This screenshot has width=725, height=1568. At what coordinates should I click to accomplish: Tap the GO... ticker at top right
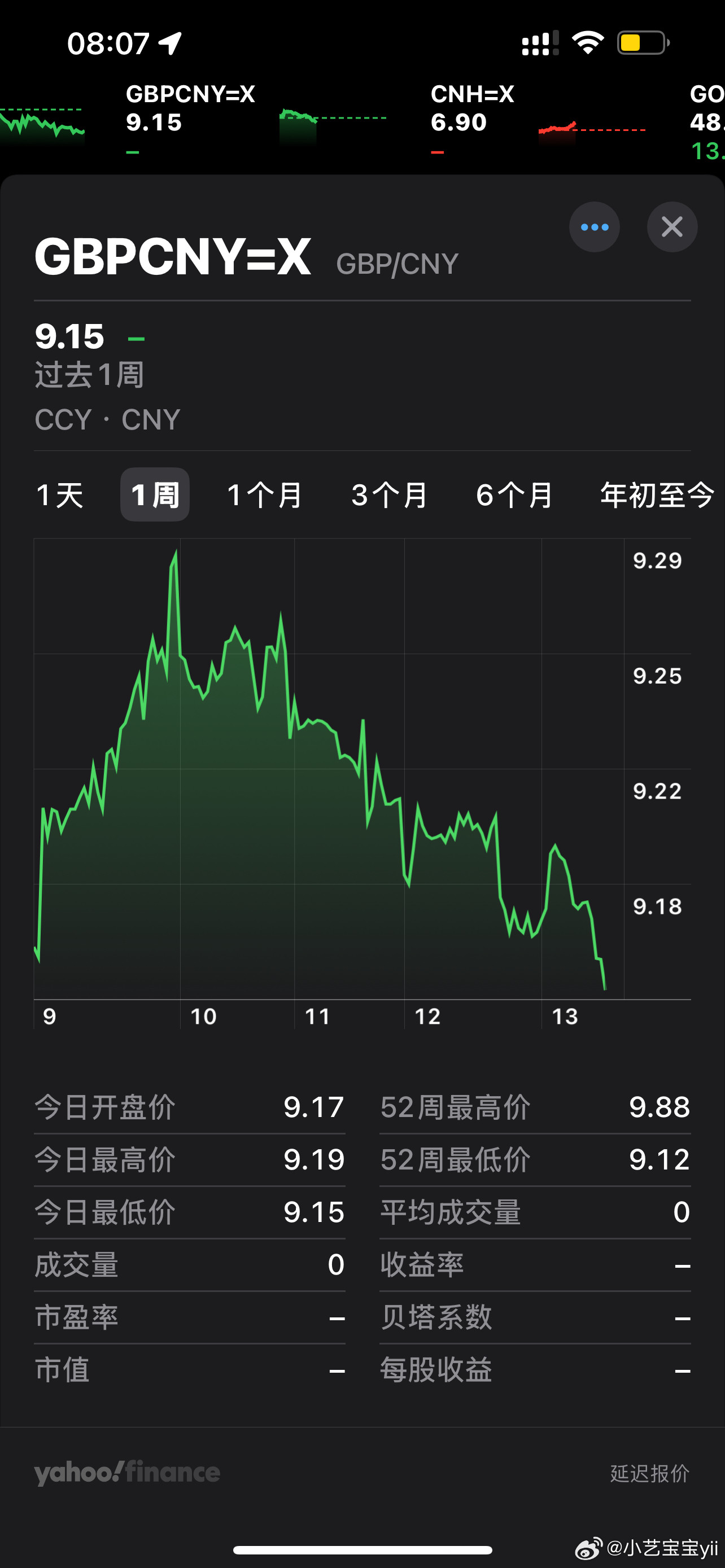pos(706,94)
